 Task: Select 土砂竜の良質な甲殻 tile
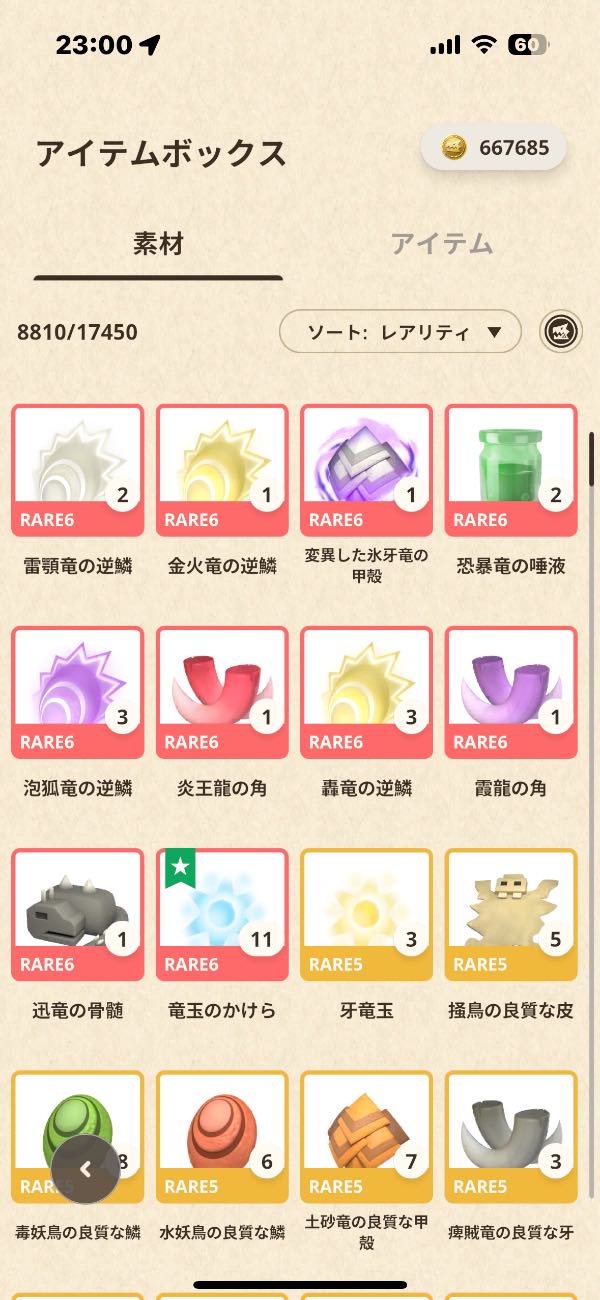coord(366,1136)
